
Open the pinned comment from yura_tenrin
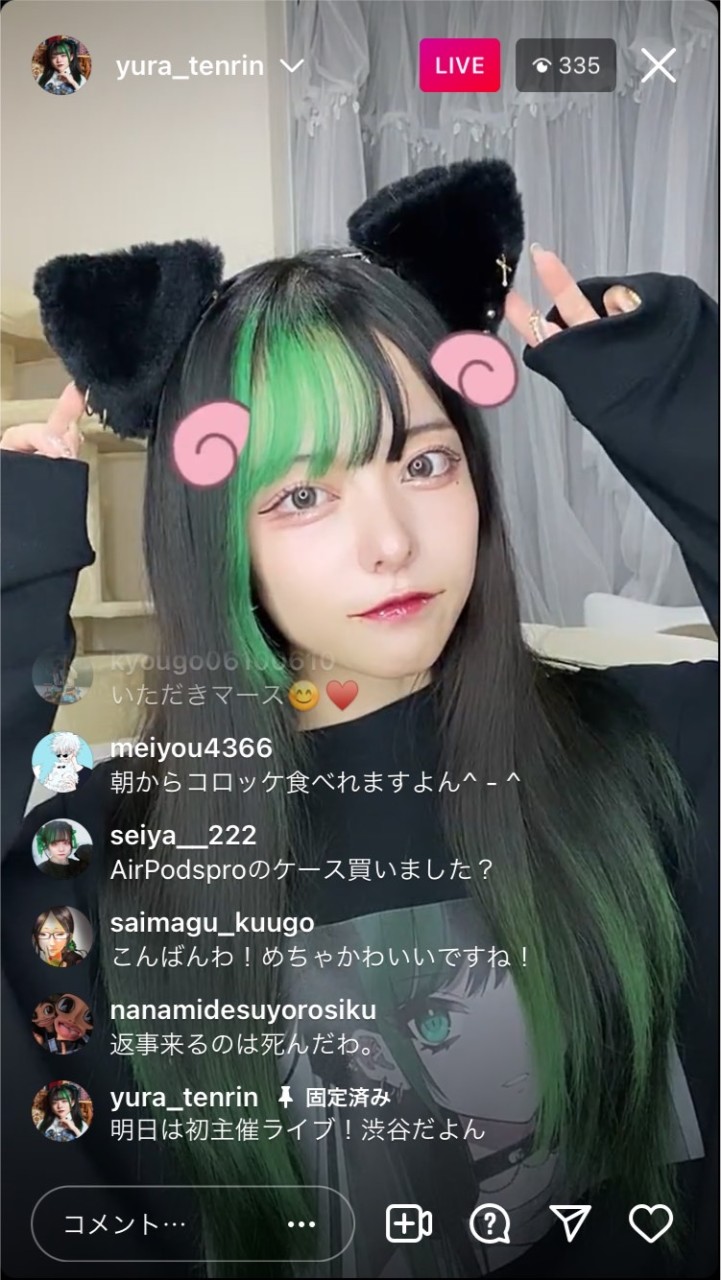pyautogui.click(x=298, y=1114)
